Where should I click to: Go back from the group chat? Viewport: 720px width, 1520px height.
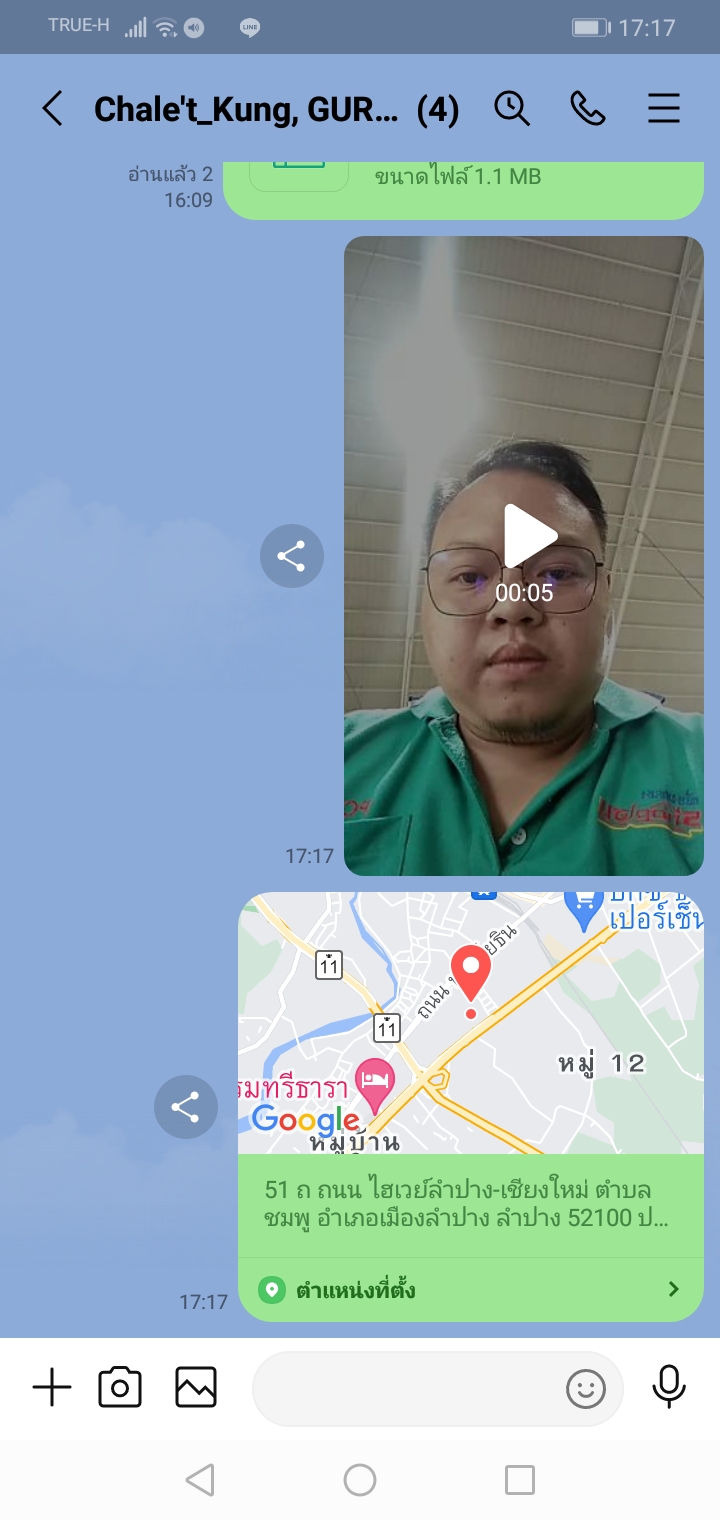point(52,109)
